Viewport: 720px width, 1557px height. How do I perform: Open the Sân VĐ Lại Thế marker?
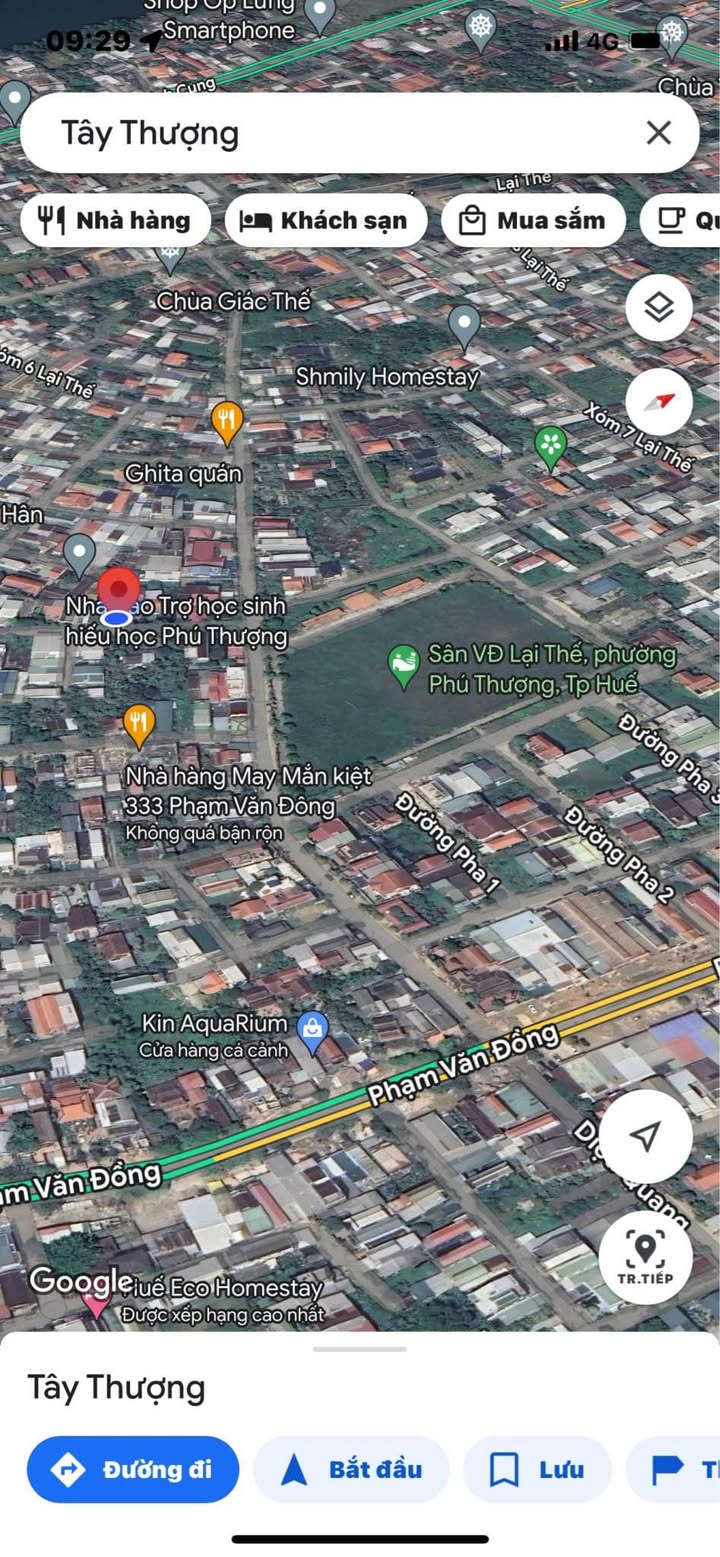point(404,667)
